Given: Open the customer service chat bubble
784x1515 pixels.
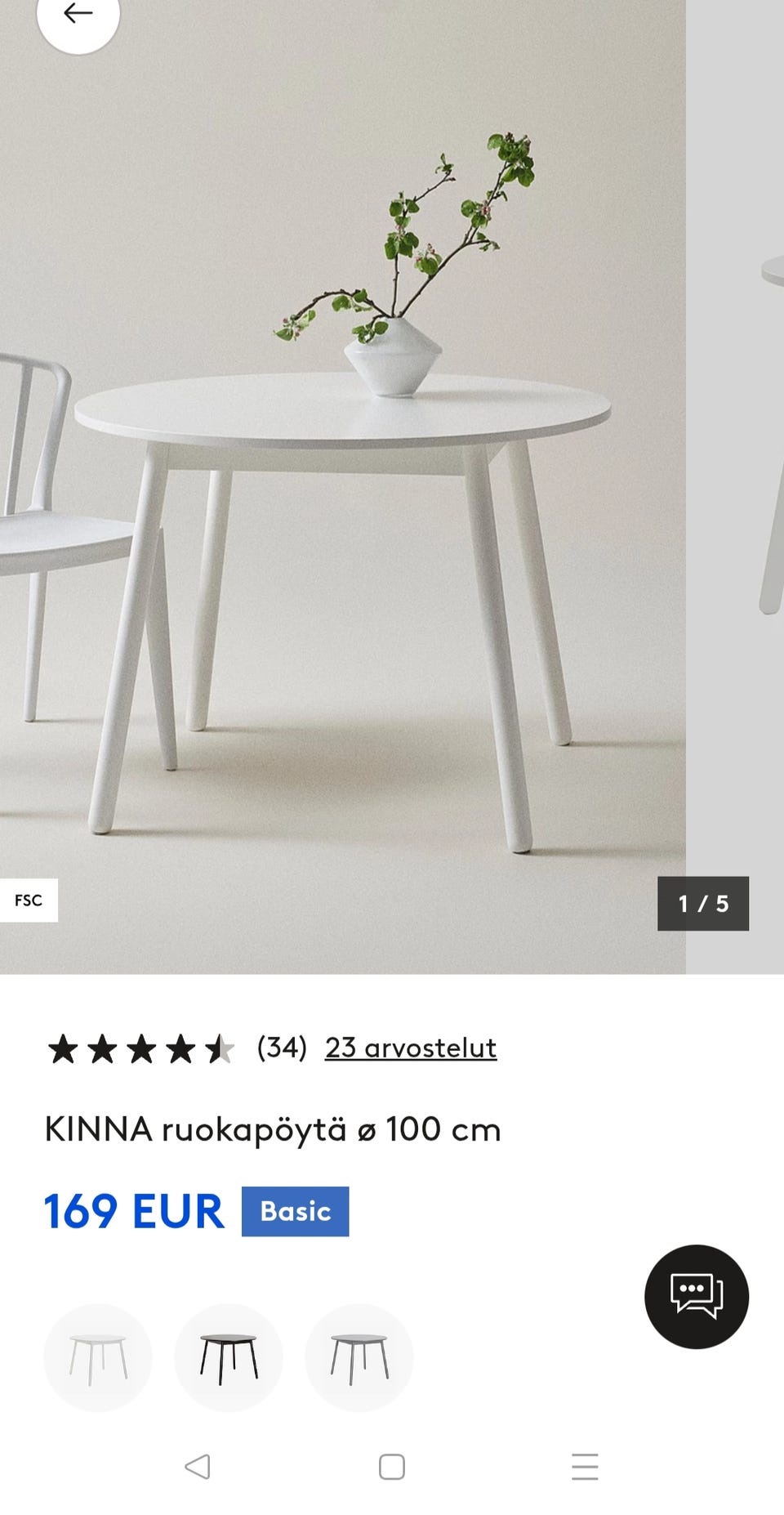Looking at the screenshot, I should [x=696, y=1298].
